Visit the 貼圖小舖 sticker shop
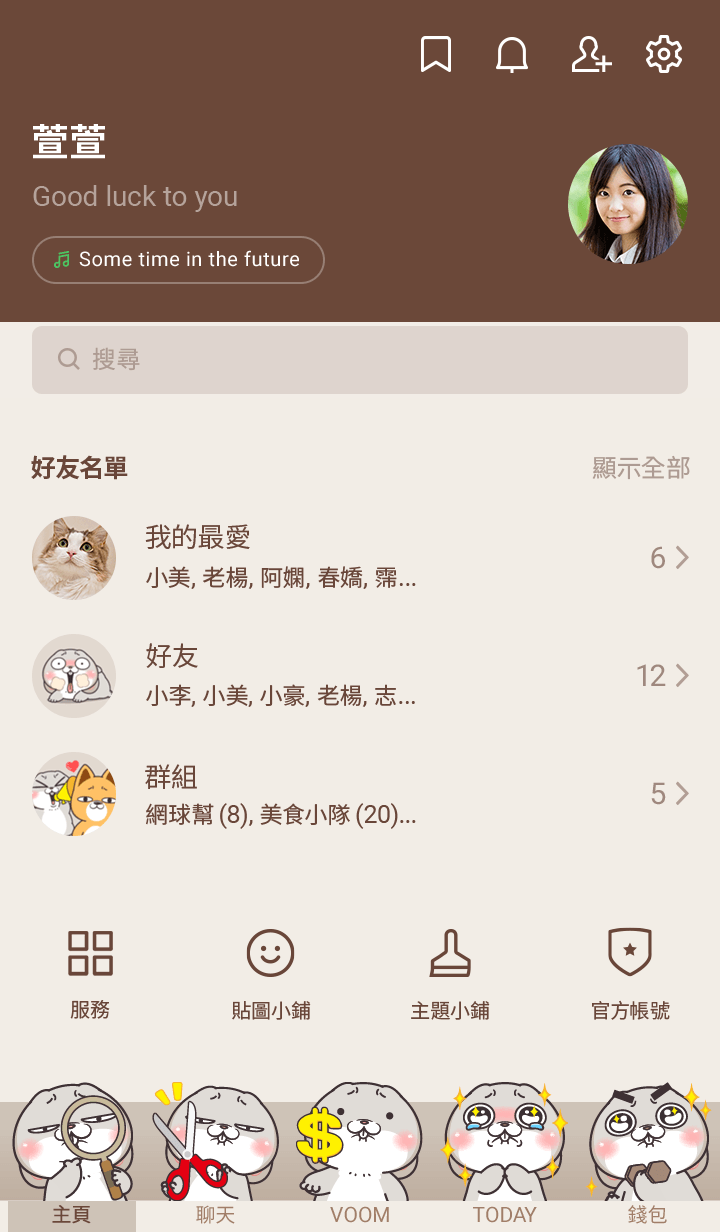The image size is (720, 1232). coord(271,973)
